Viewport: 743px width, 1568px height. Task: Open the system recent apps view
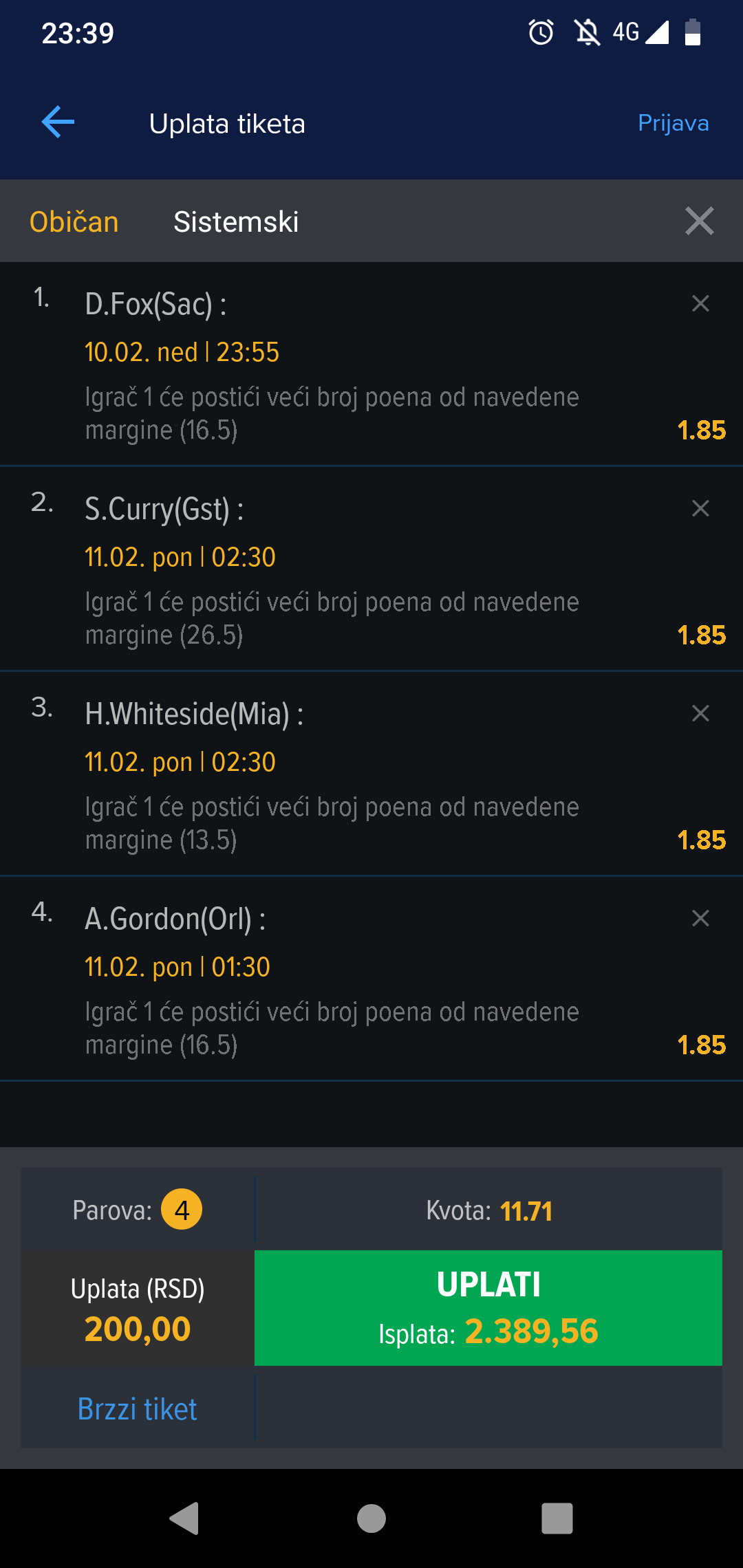(557, 1518)
